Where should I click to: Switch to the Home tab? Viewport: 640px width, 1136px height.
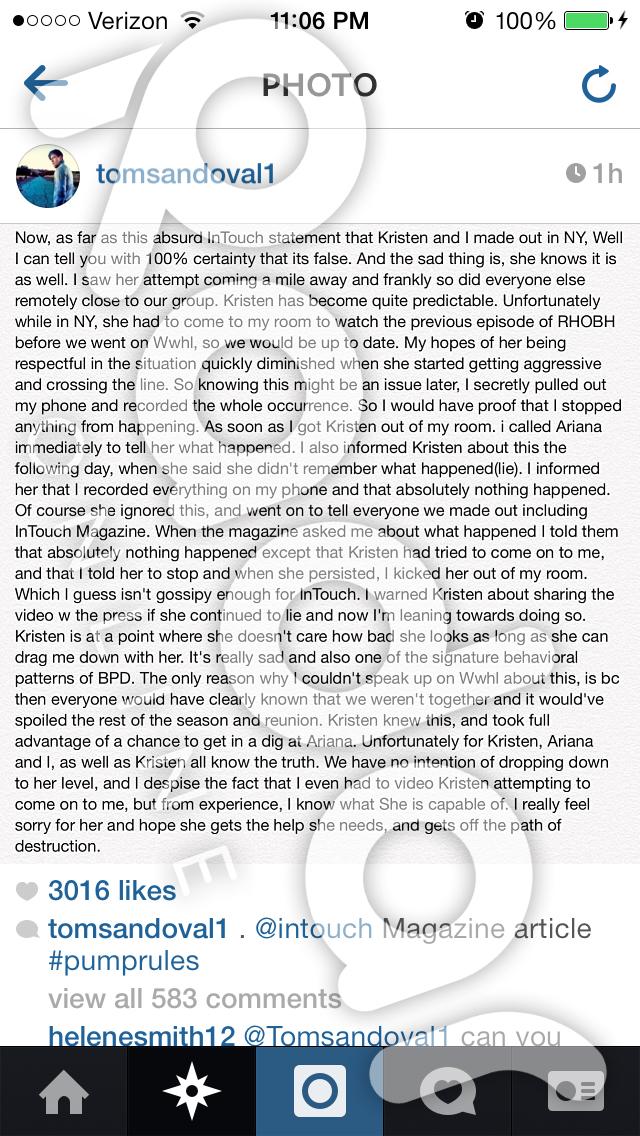point(64,1091)
